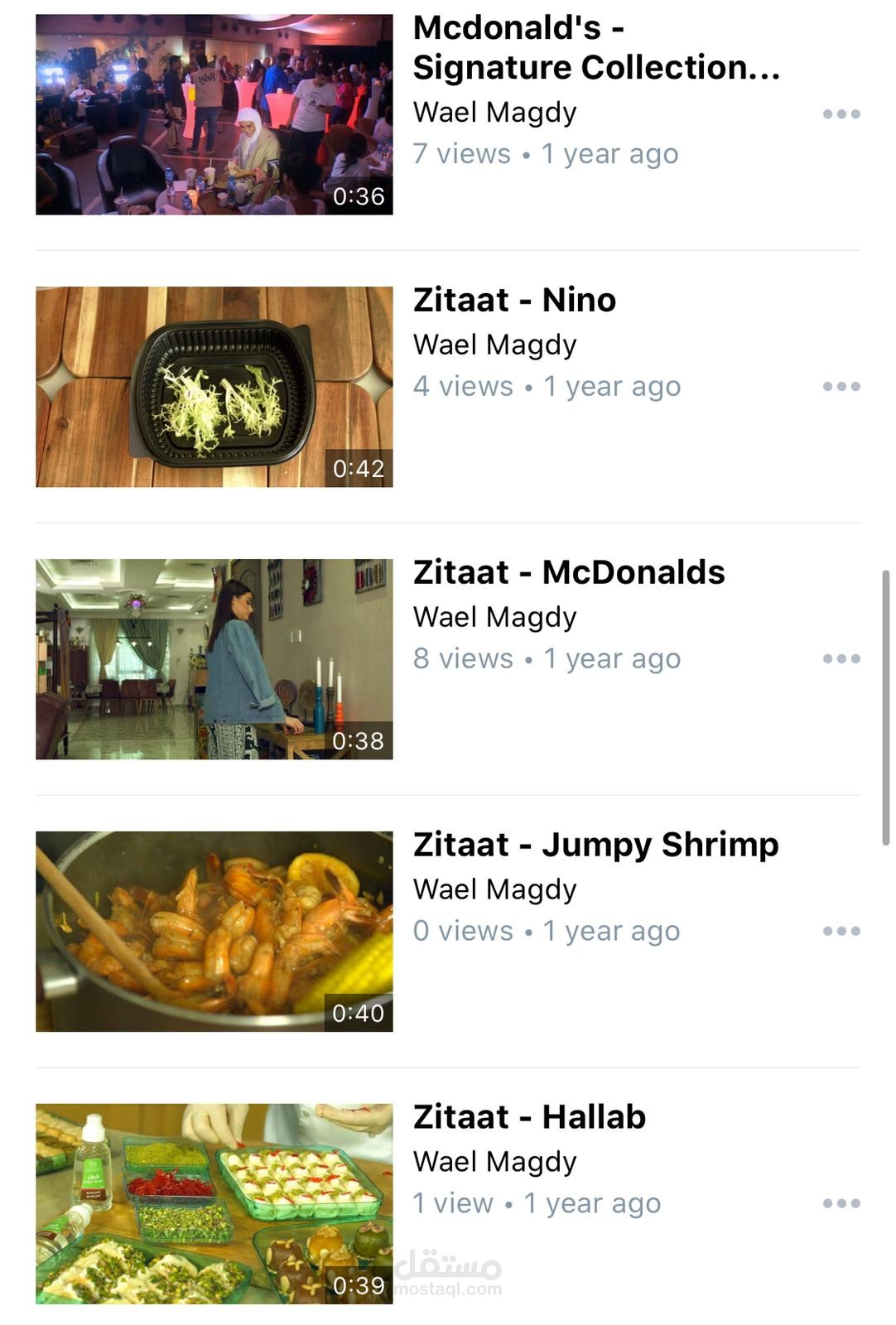The height and width of the screenshot is (1325, 896).
Task: Play the Zitaat - McDonalds video thumbnail
Action: (214, 659)
